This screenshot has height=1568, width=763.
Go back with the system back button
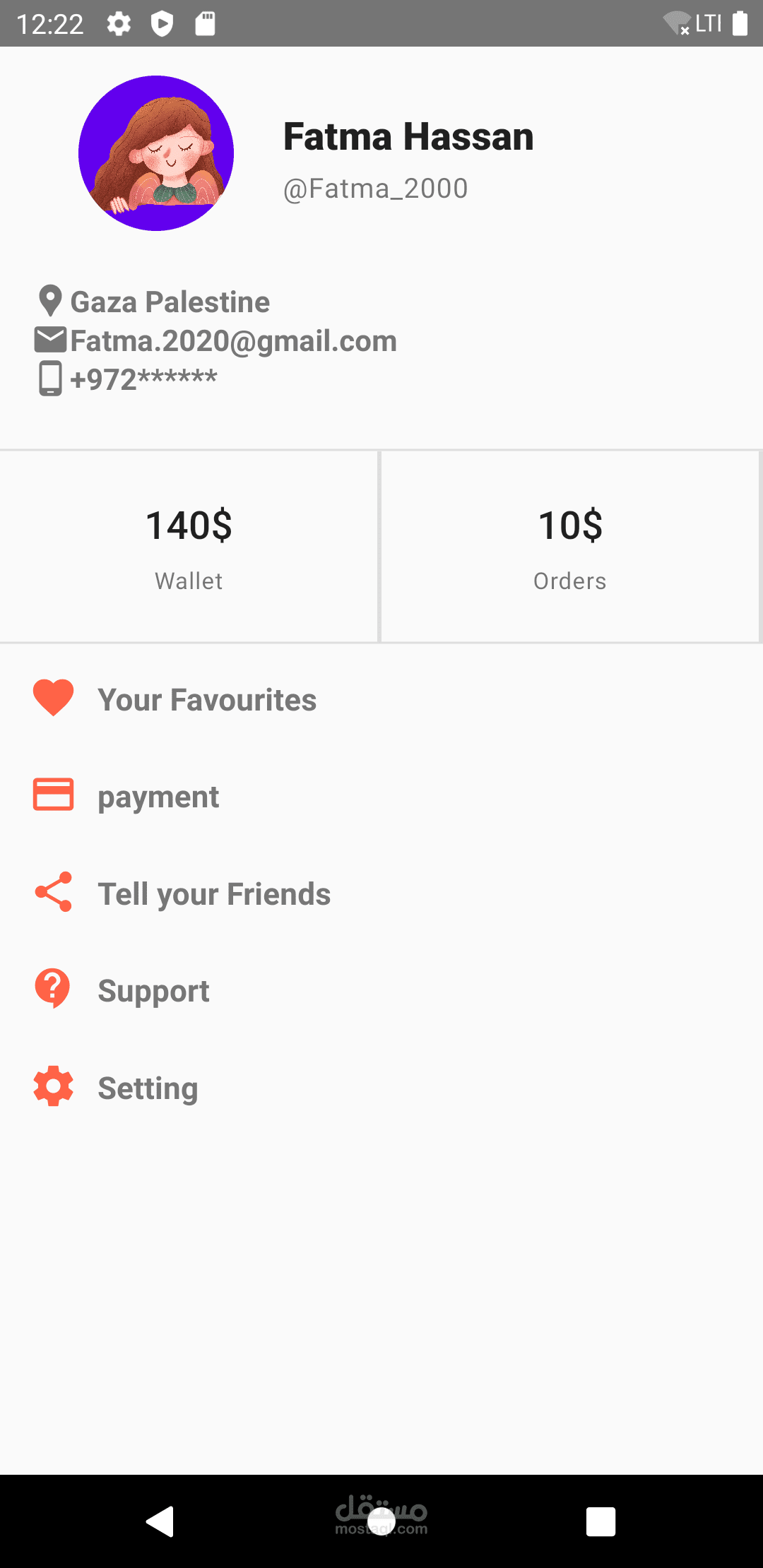pyautogui.click(x=160, y=1521)
